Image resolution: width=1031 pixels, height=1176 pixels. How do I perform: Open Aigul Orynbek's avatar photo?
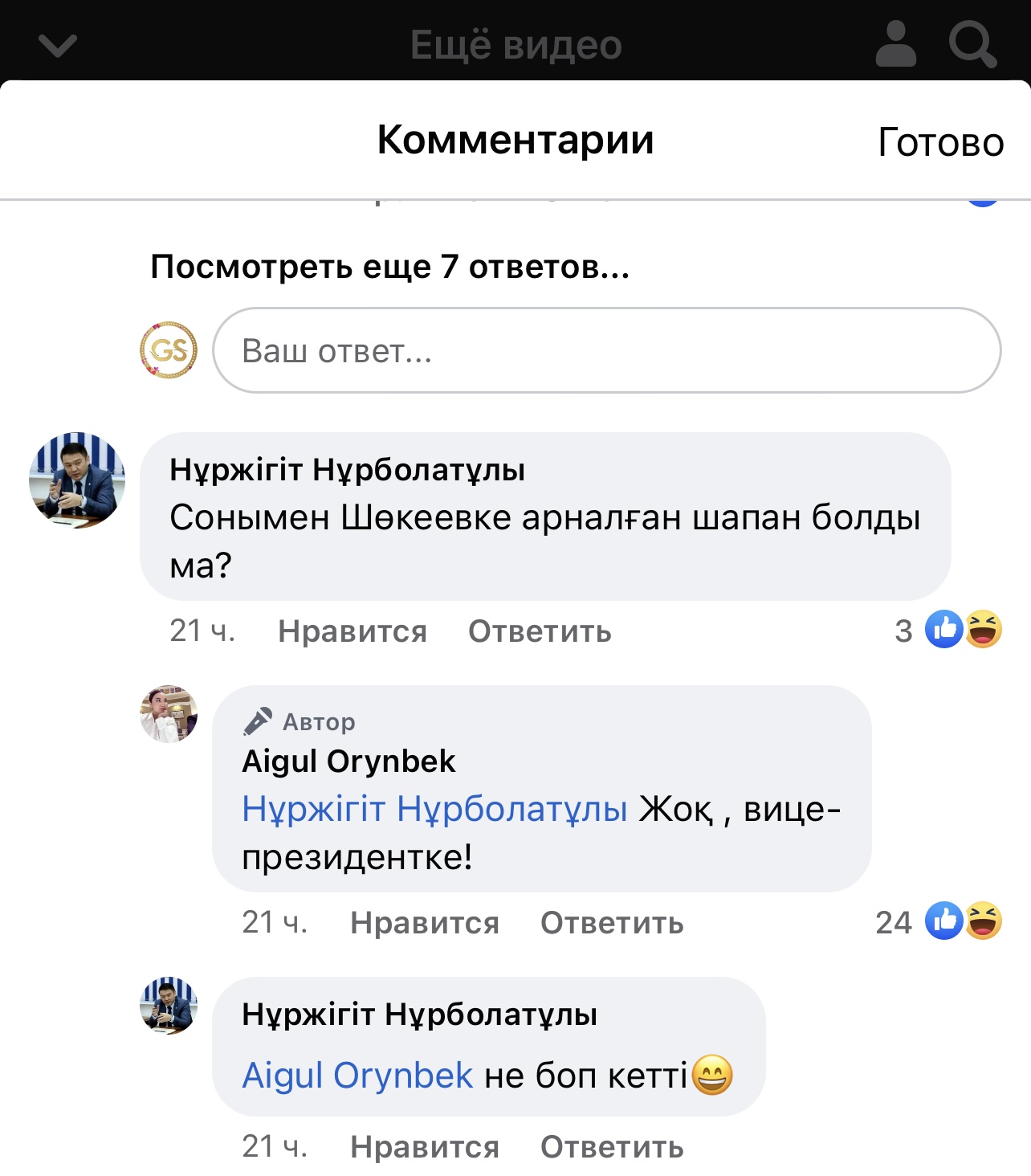169,714
